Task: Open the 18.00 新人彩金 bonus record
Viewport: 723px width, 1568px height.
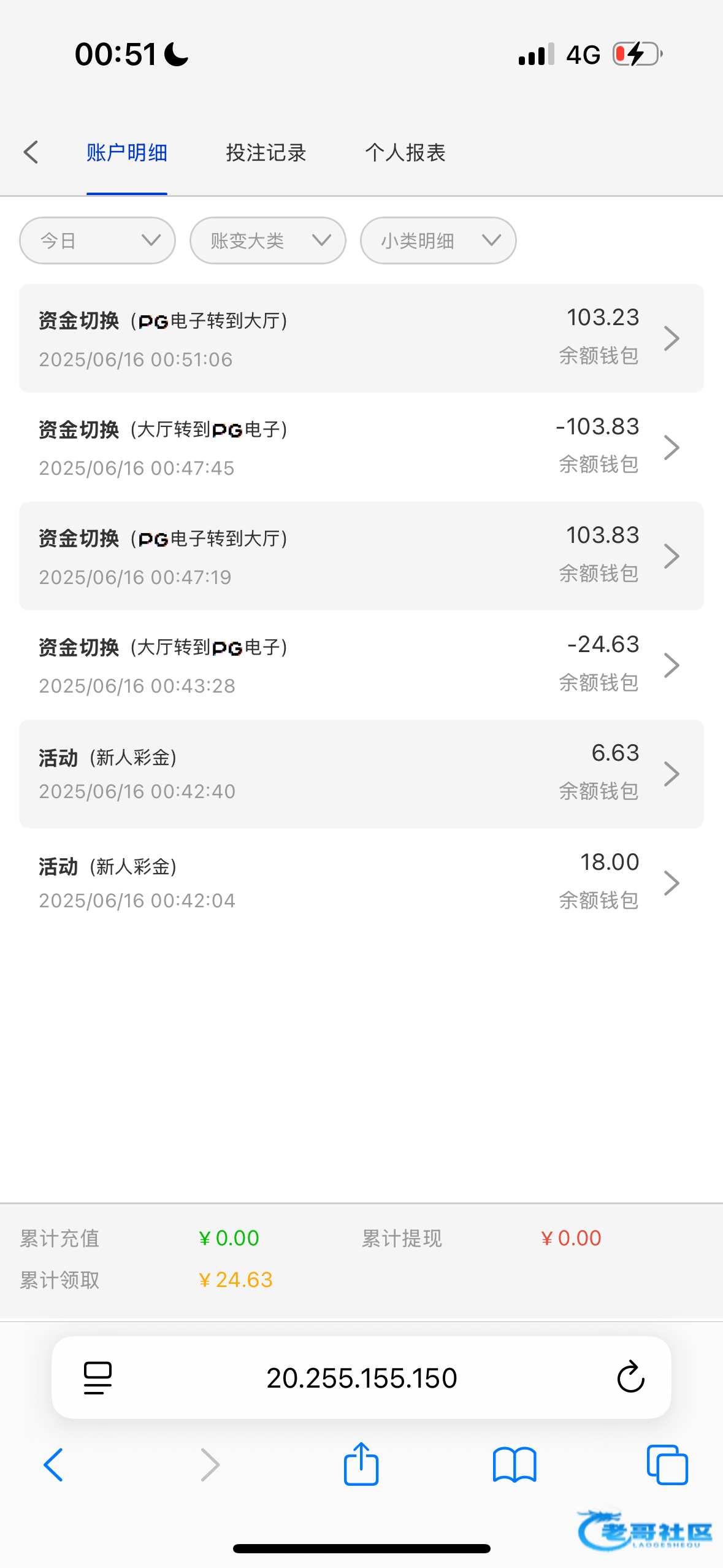Action: [361, 883]
